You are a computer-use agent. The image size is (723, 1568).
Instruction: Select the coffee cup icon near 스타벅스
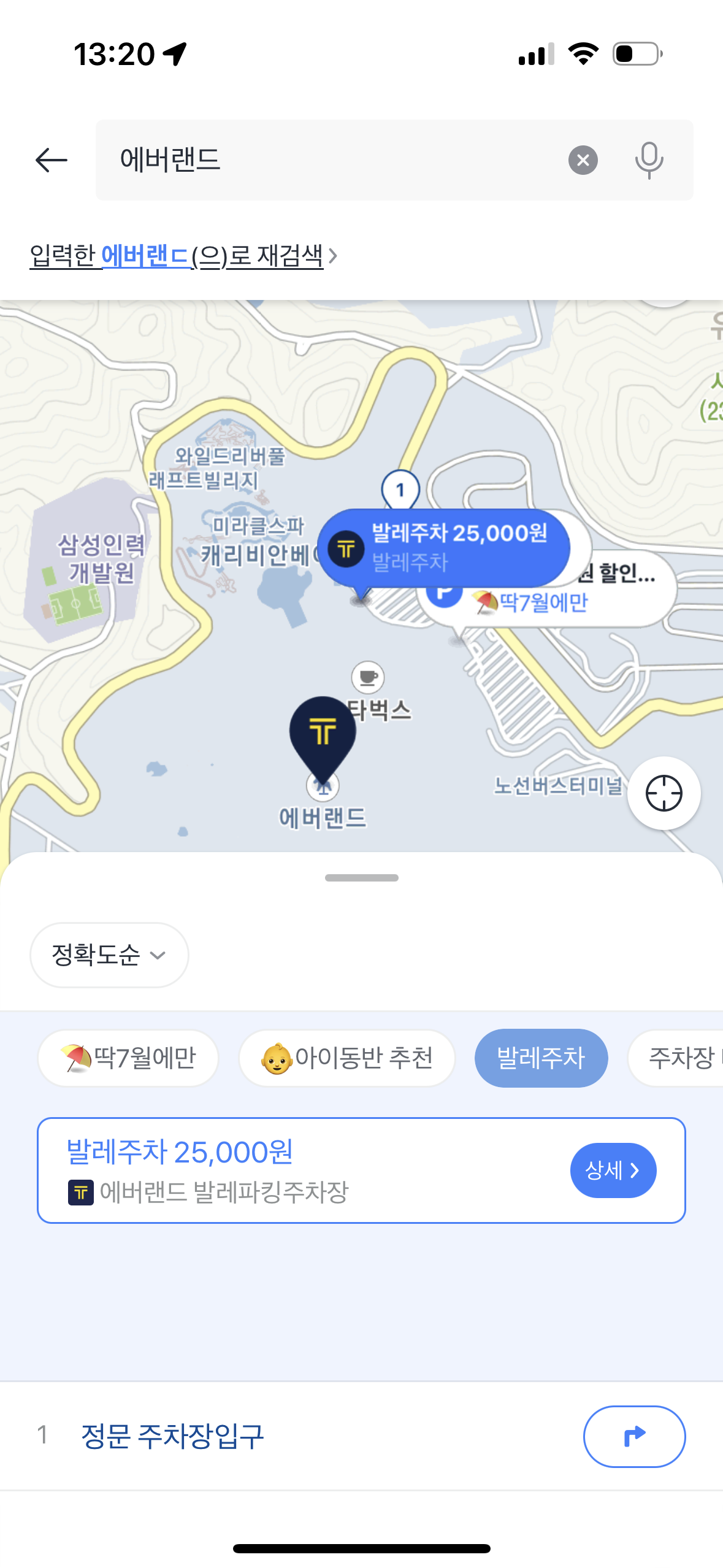click(x=367, y=677)
